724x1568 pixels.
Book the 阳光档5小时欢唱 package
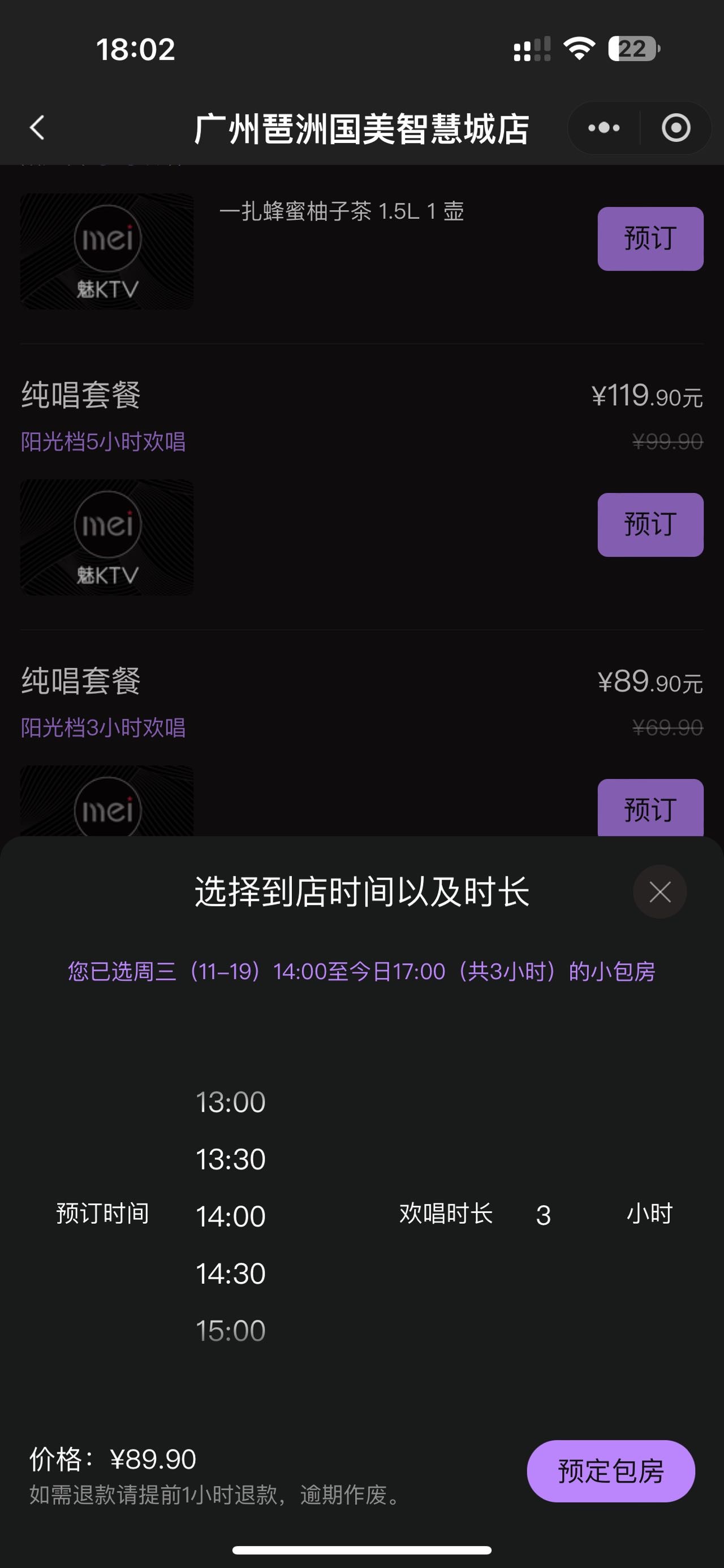tap(650, 525)
